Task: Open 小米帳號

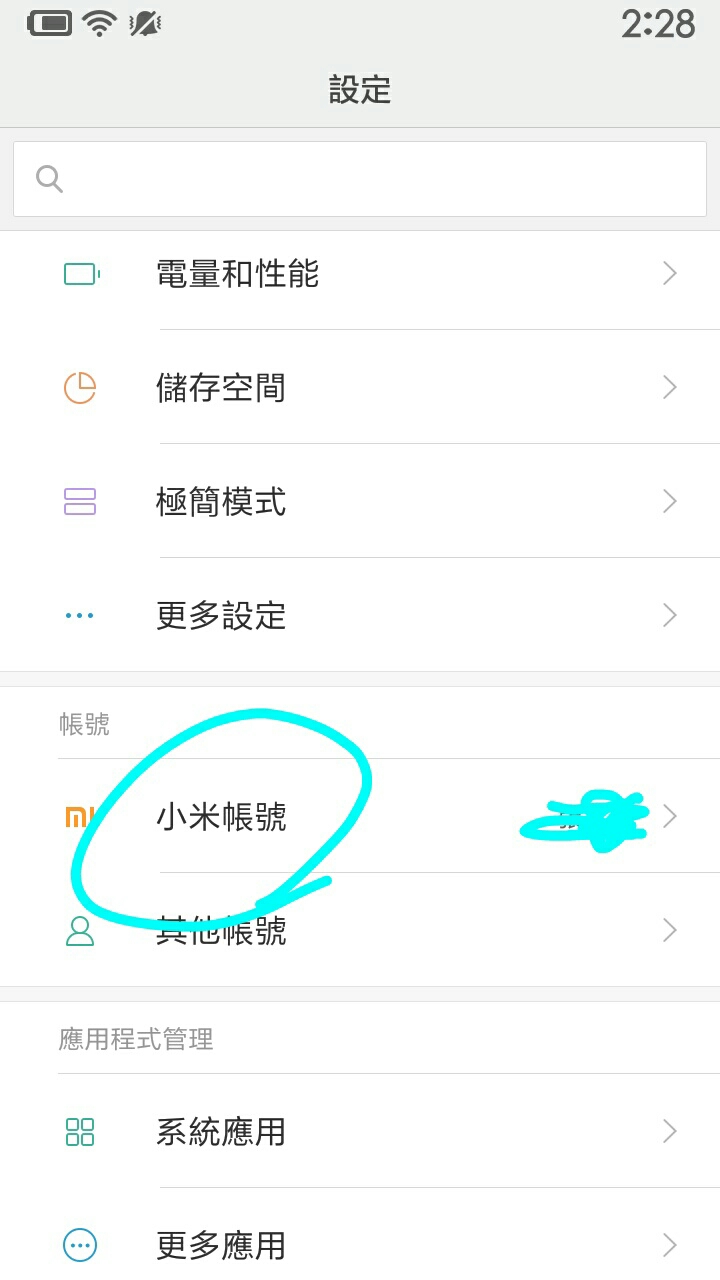Action: click(360, 816)
